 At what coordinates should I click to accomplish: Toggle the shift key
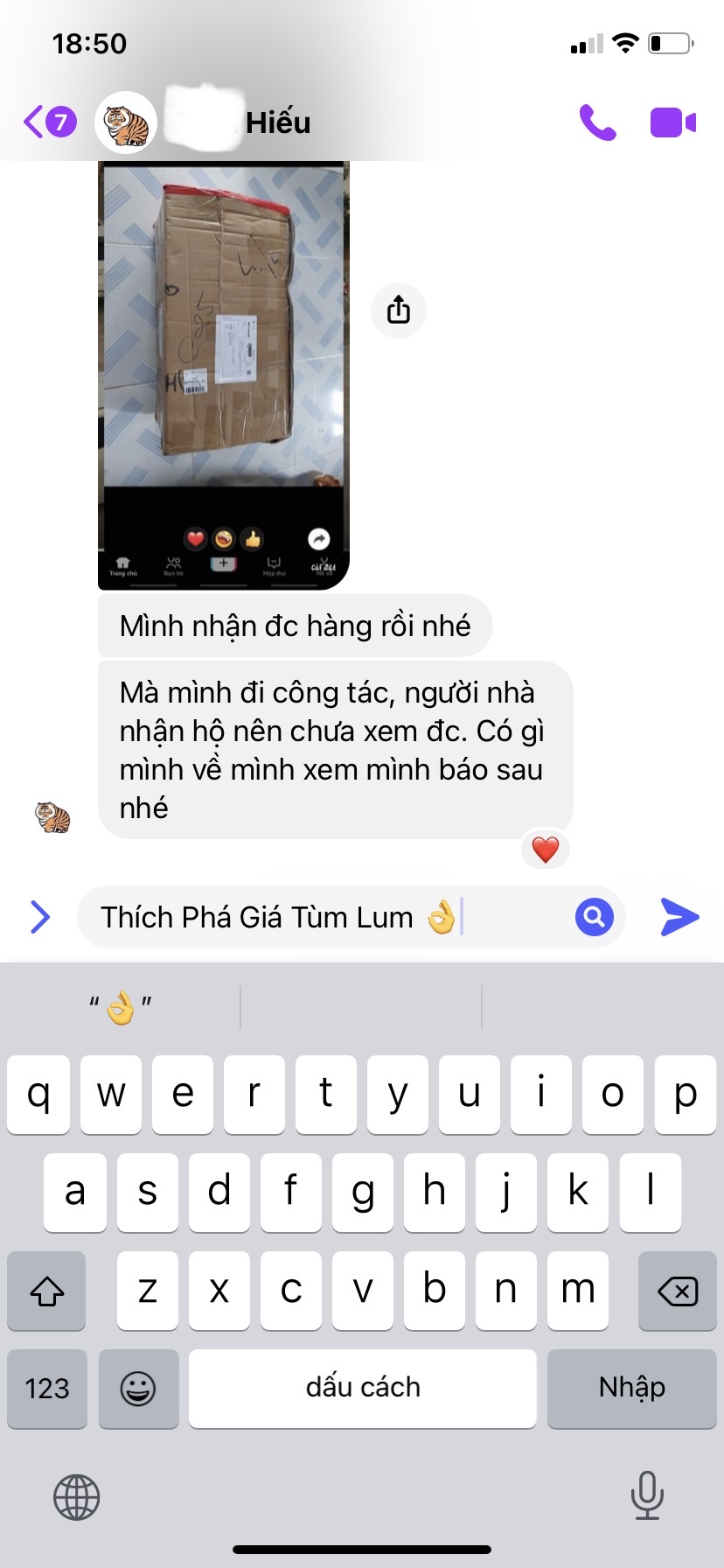pos(47,1291)
